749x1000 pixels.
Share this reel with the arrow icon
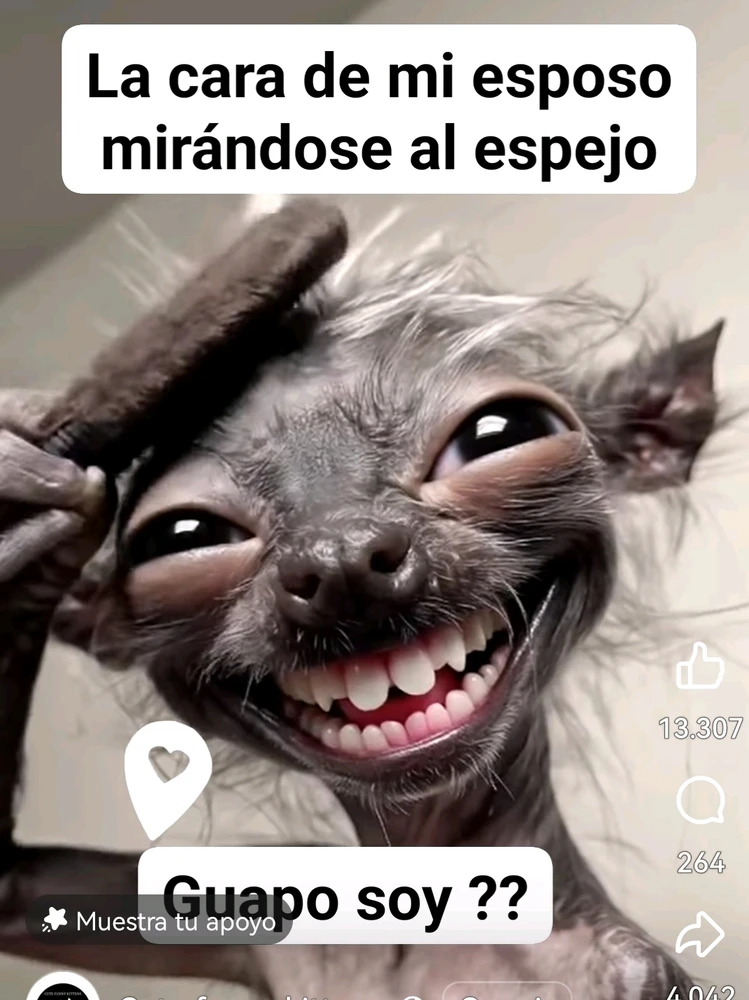coord(700,936)
